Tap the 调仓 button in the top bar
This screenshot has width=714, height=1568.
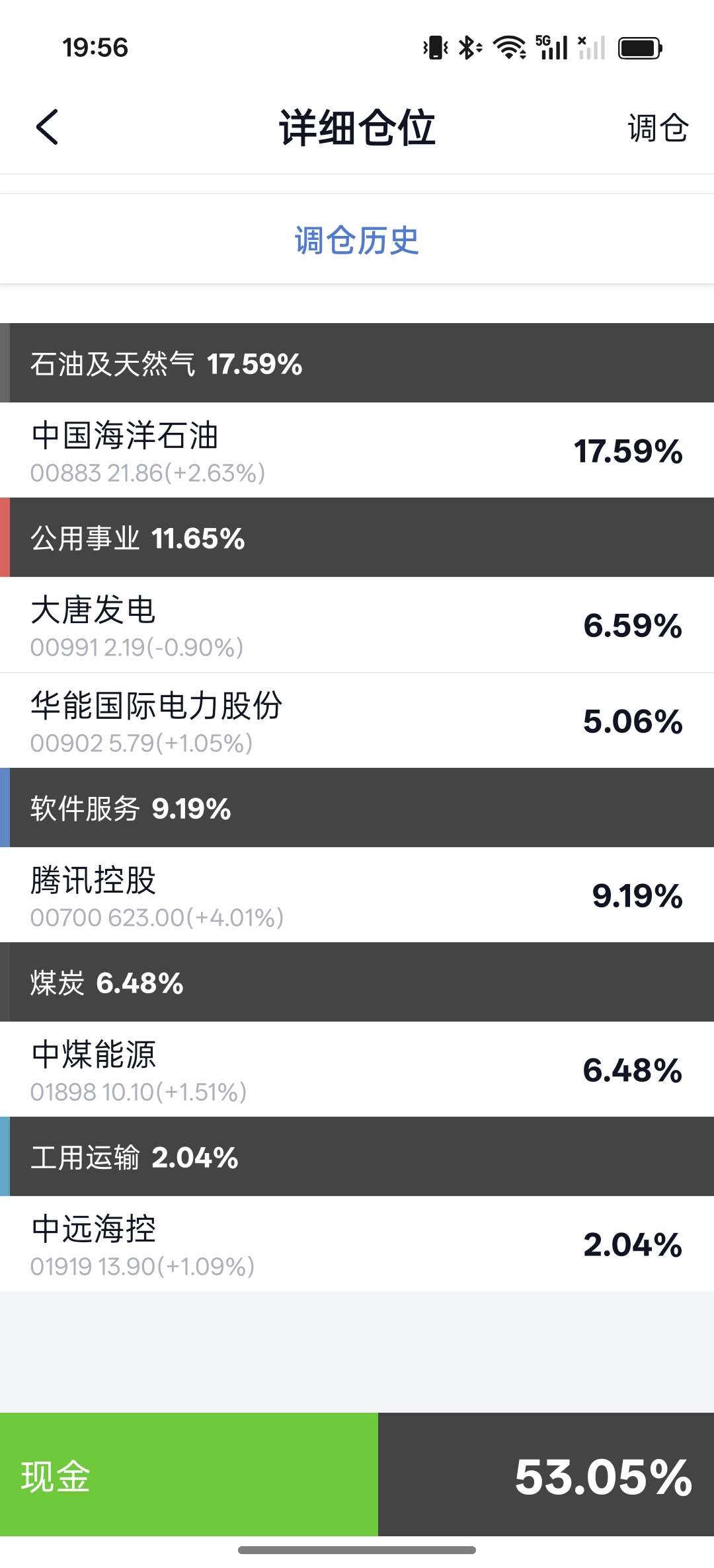657,128
